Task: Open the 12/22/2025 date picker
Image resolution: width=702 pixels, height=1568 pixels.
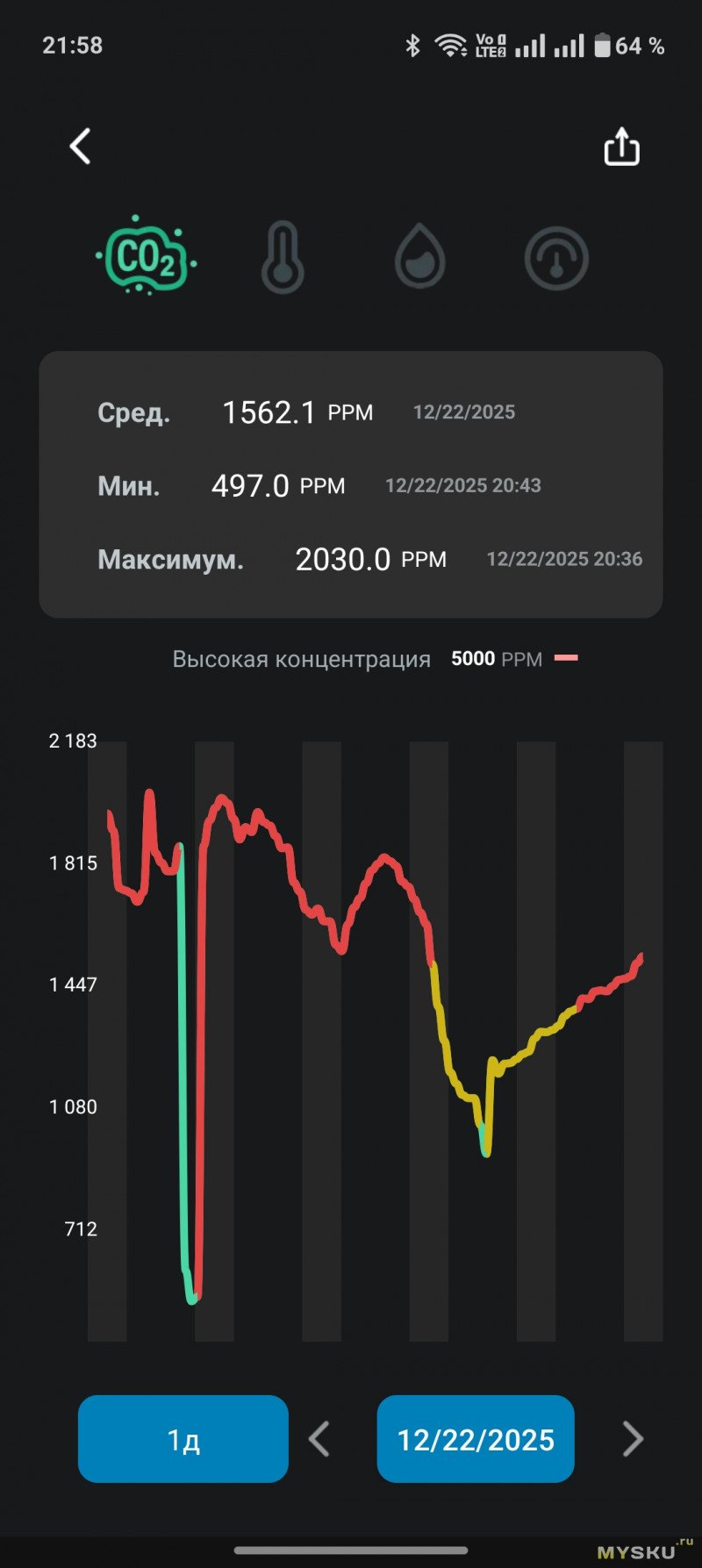Action: (x=476, y=1439)
